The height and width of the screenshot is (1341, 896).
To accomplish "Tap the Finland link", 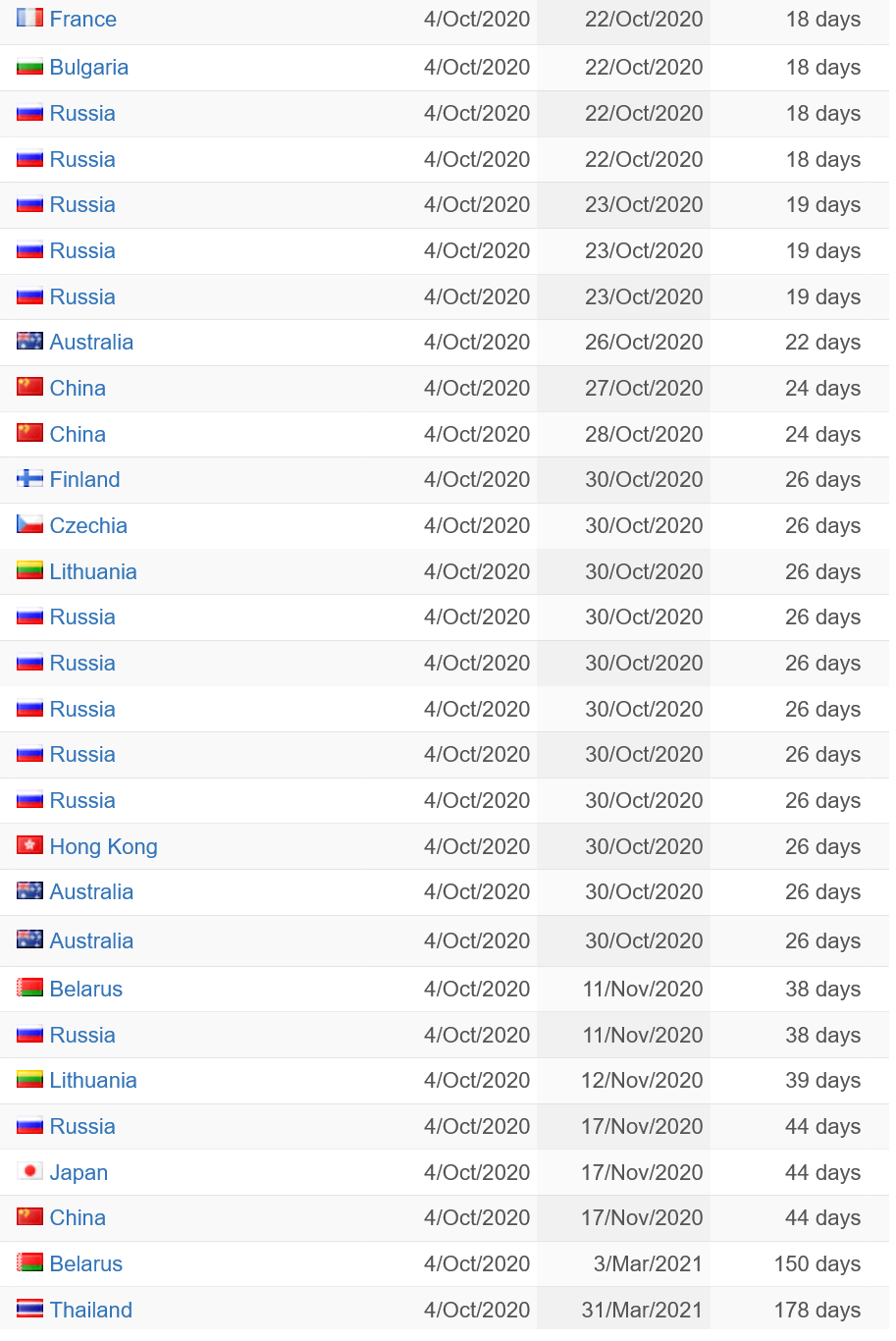I will pos(84,480).
